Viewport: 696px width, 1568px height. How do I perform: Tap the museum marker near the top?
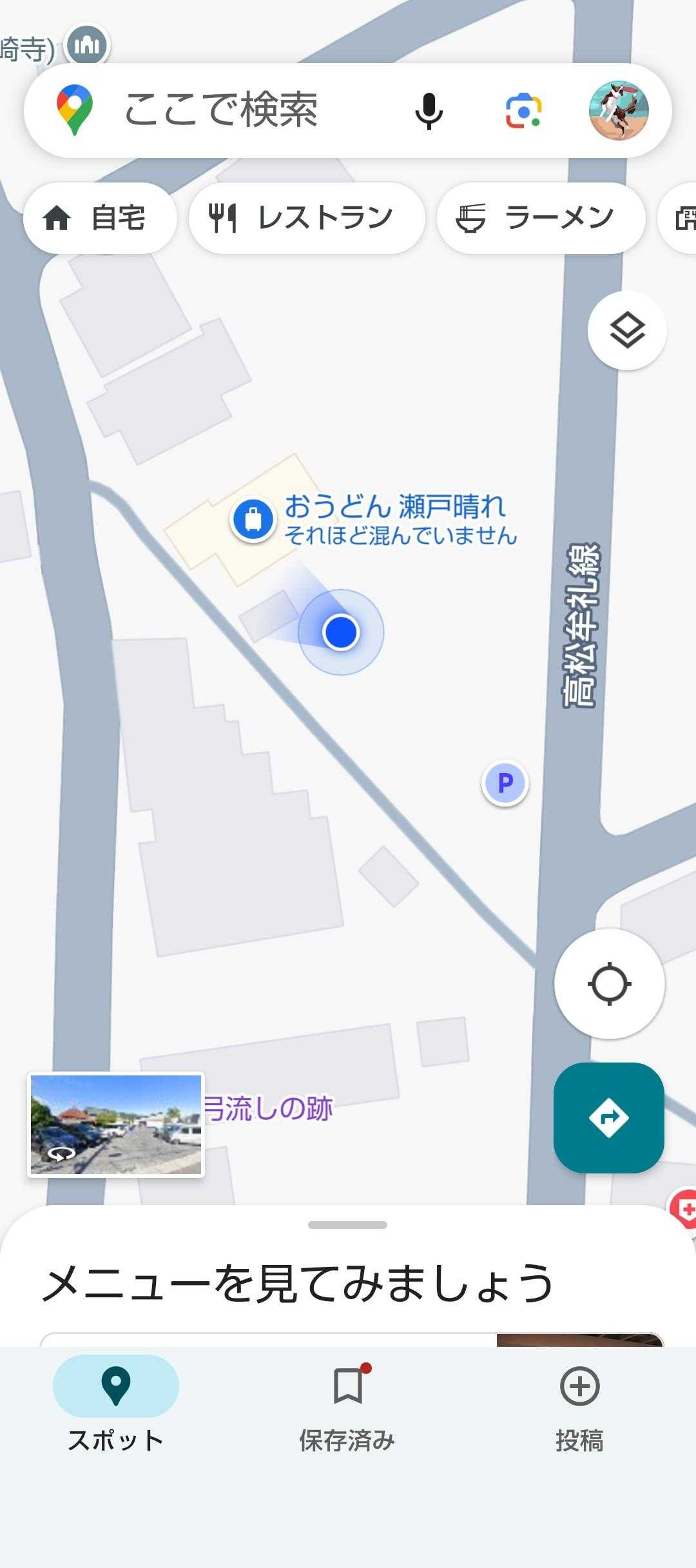pyautogui.click(x=88, y=45)
